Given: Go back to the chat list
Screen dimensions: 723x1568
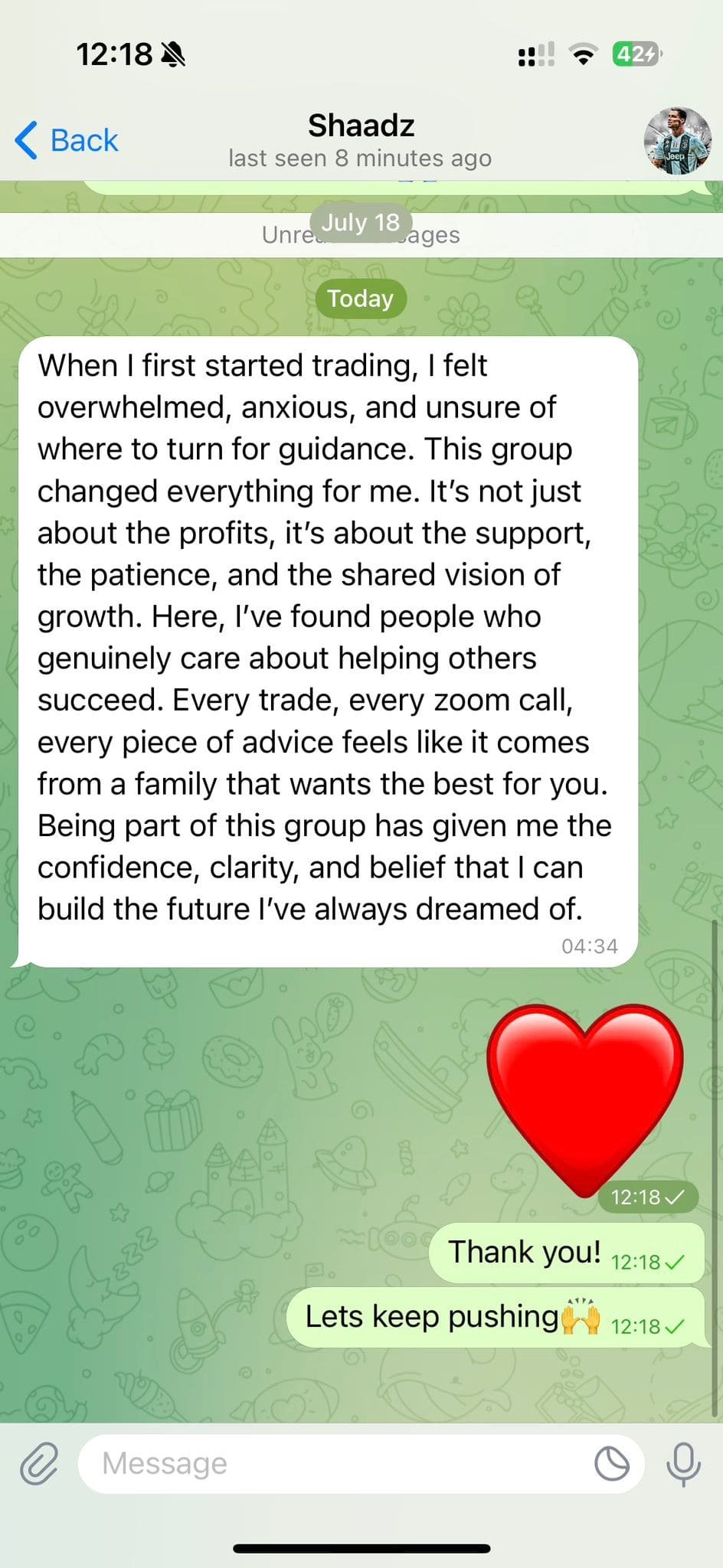Looking at the screenshot, I should (x=67, y=141).
